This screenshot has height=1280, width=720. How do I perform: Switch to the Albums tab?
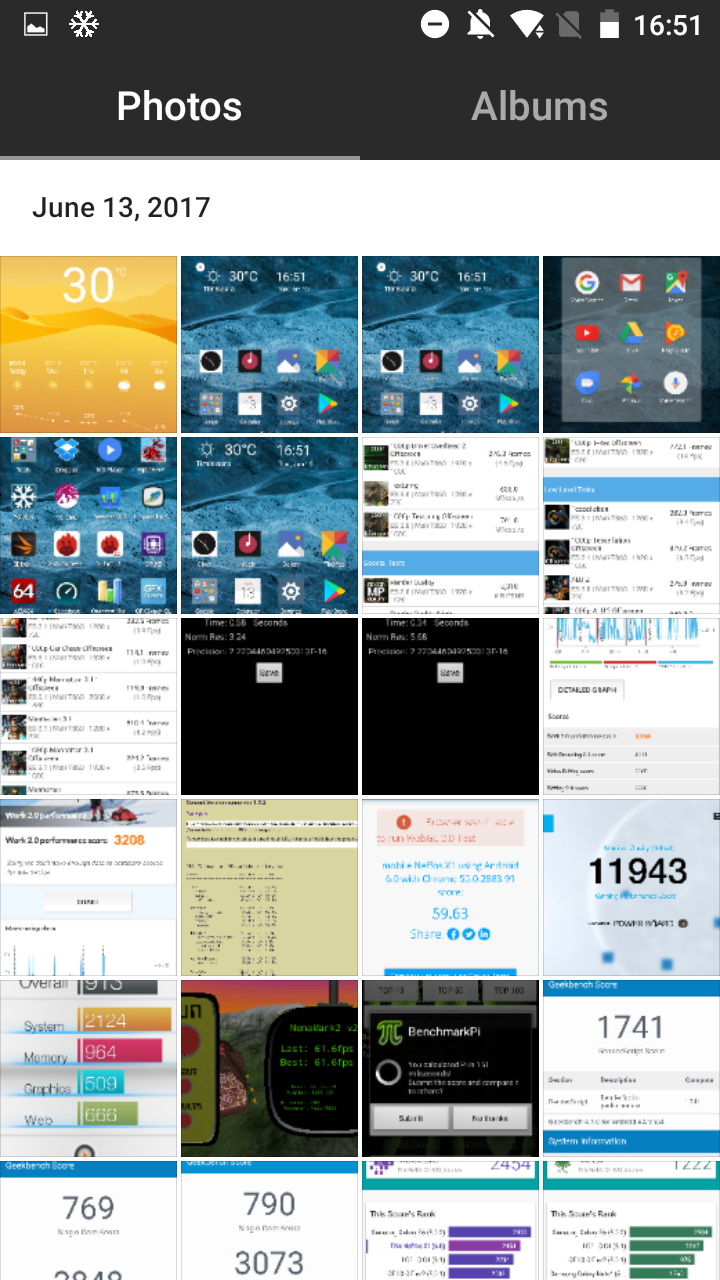[x=540, y=107]
